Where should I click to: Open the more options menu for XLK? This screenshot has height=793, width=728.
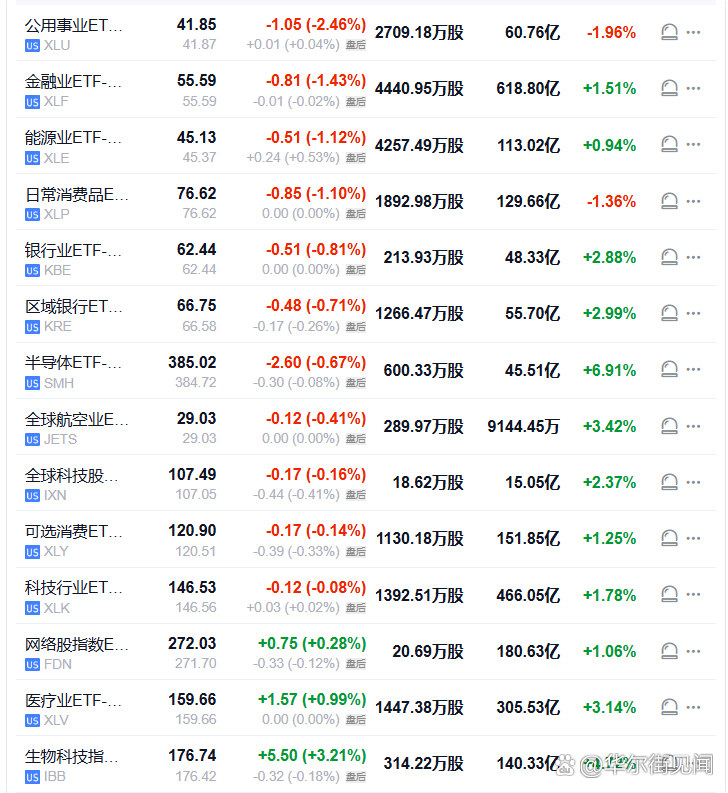coord(693,595)
